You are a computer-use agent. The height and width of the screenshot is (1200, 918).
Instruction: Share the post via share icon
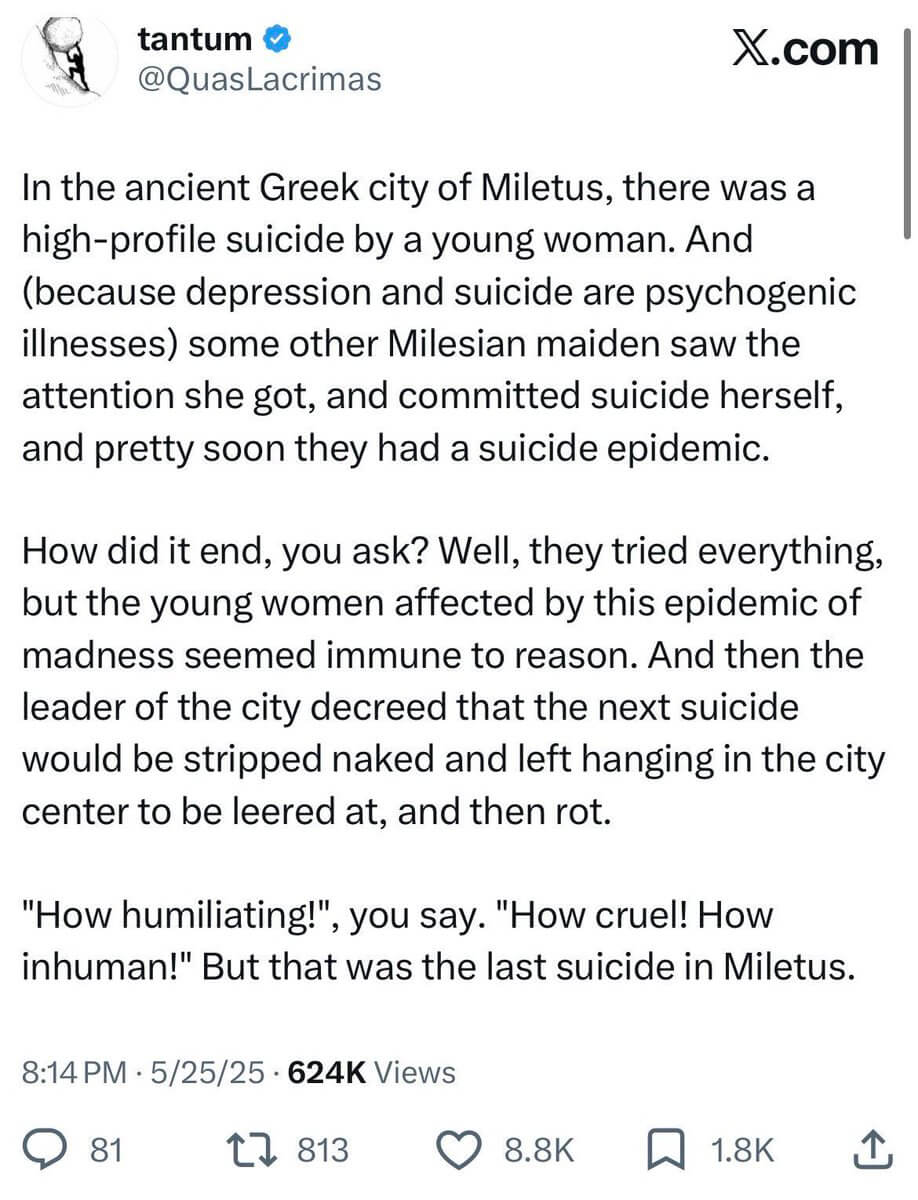click(x=870, y=1149)
